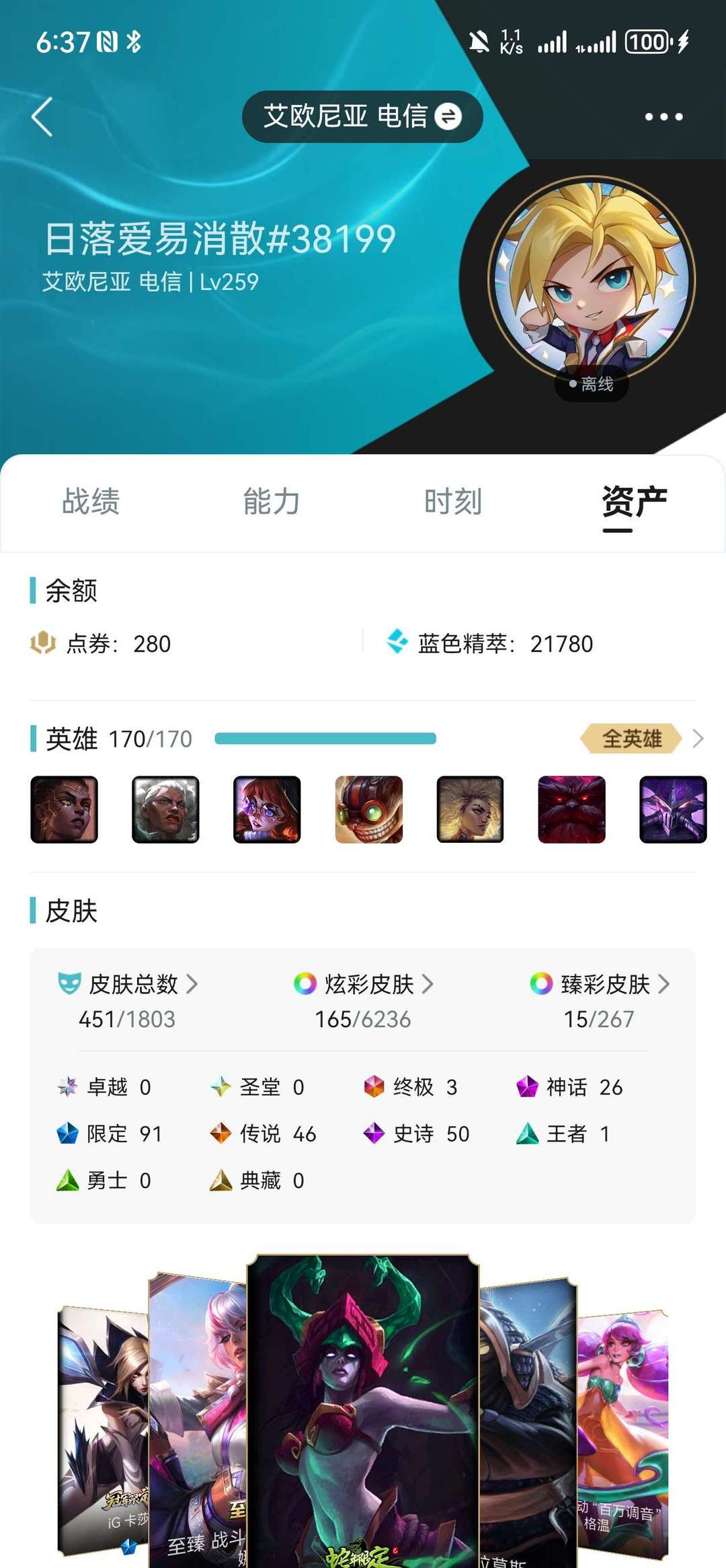The width and height of the screenshot is (726, 1568).
Task: Switch to the 时刻 tab
Action: pos(453,502)
